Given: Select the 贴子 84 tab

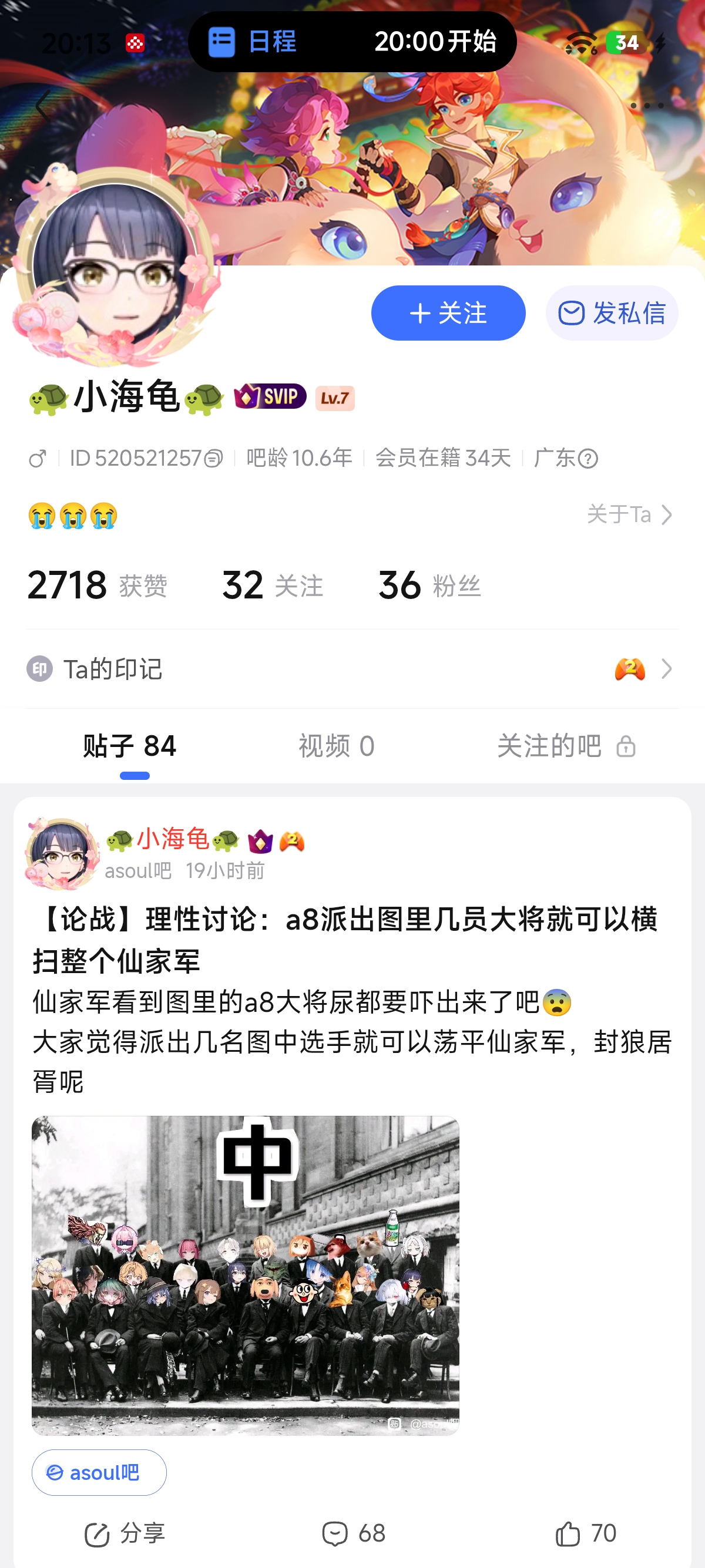Looking at the screenshot, I should click(x=130, y=746).
